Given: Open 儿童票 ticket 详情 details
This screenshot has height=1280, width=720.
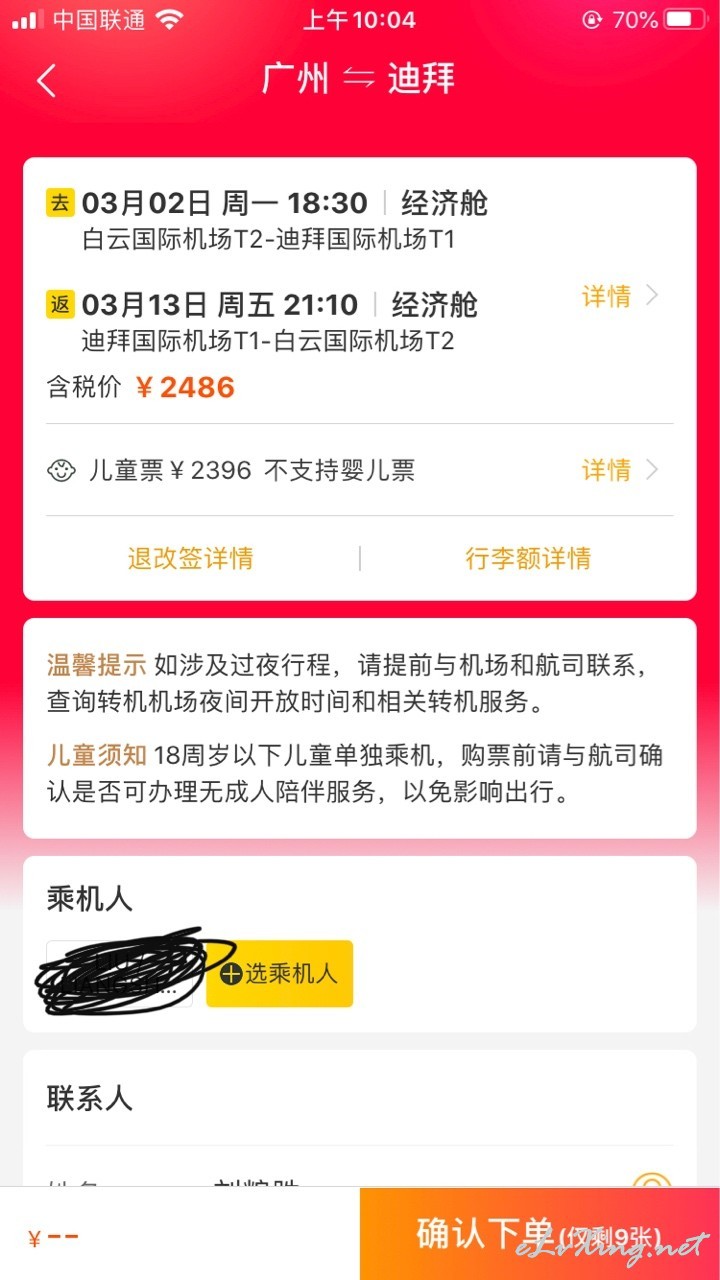Looking at the screenshot, I should [620, 470].
